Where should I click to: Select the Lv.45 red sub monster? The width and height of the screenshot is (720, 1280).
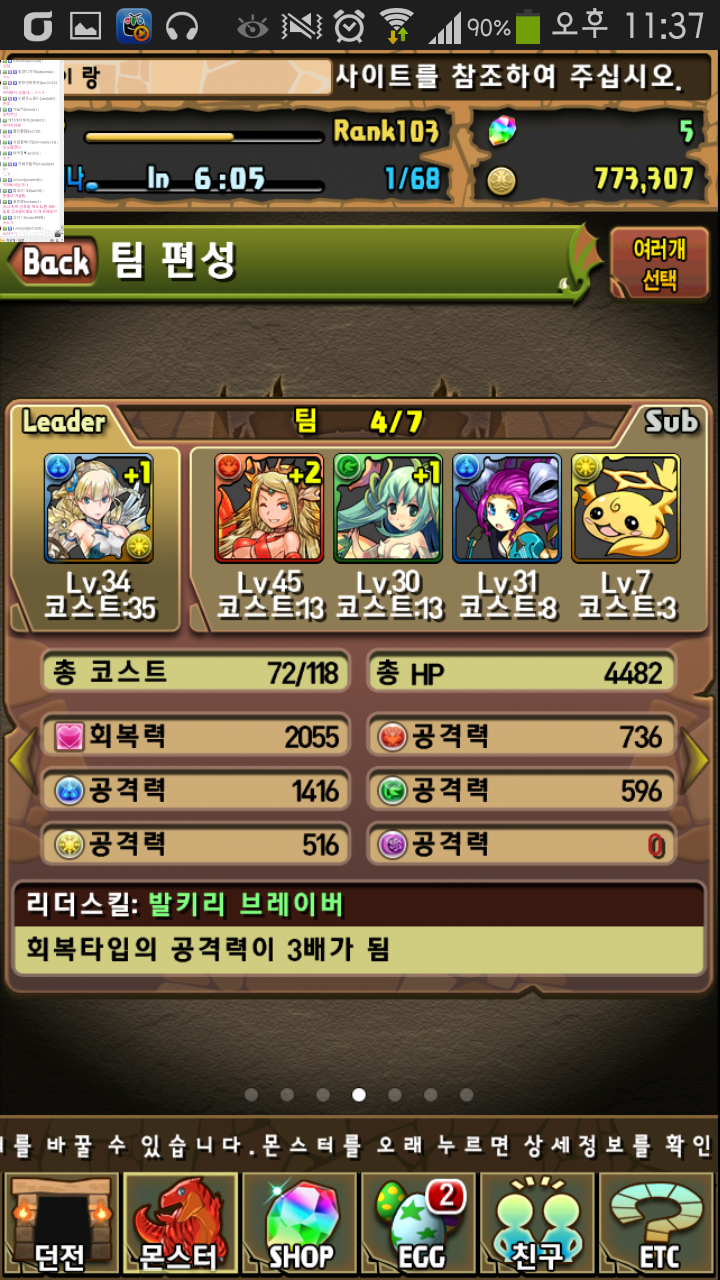coord(269,508)
